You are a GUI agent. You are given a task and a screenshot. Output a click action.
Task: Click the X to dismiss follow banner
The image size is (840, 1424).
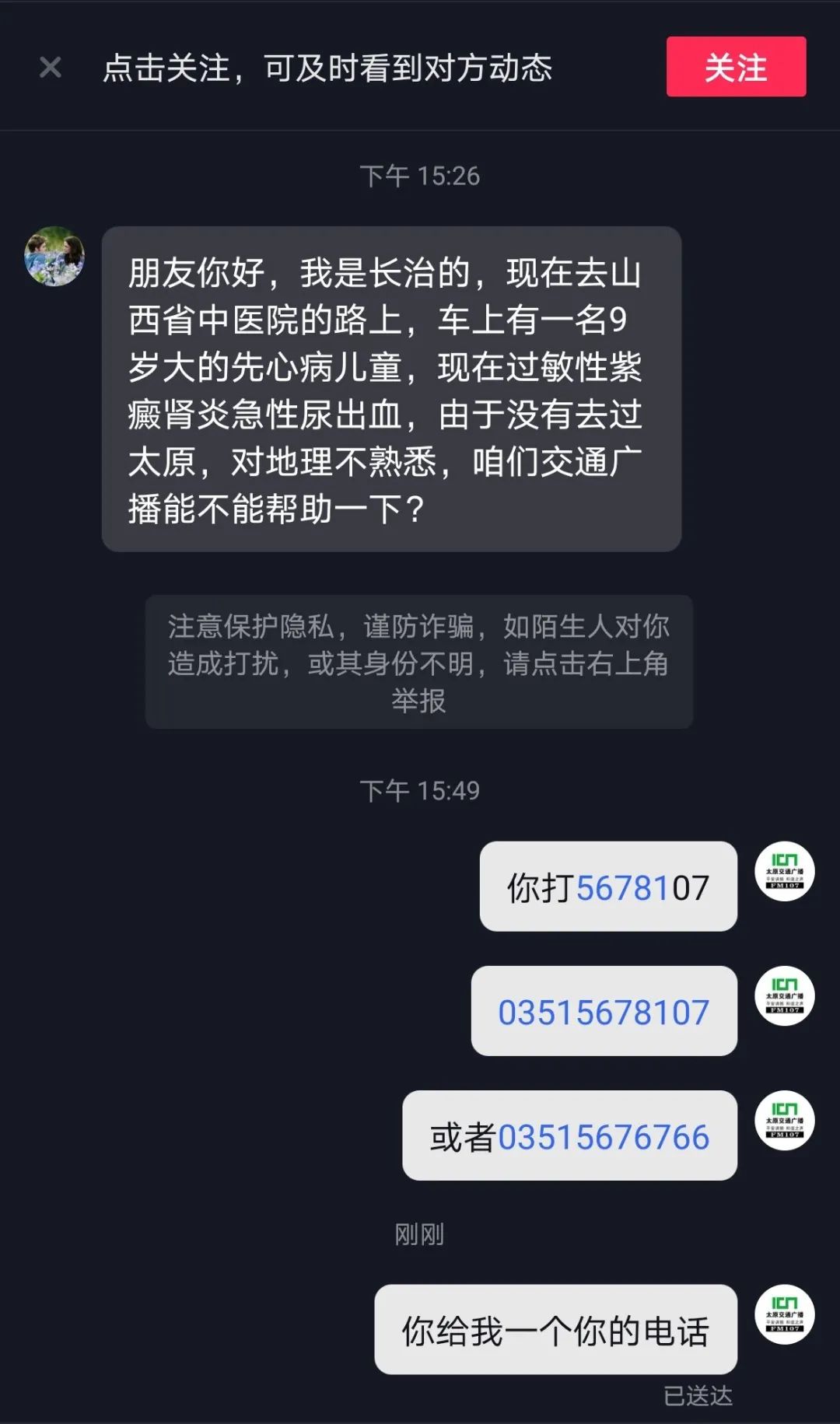[50, 68]
